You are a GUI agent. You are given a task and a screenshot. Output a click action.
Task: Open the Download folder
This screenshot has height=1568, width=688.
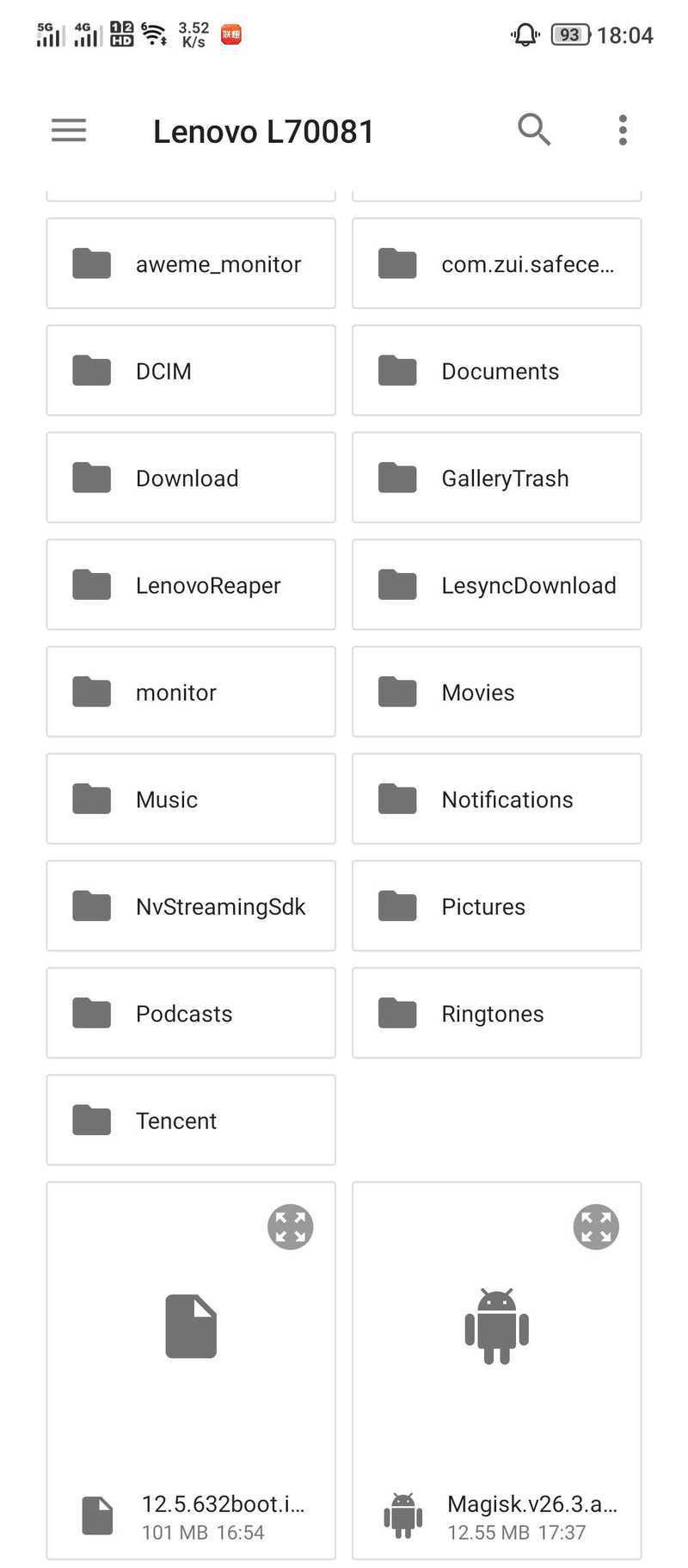(x=191, y=478)
